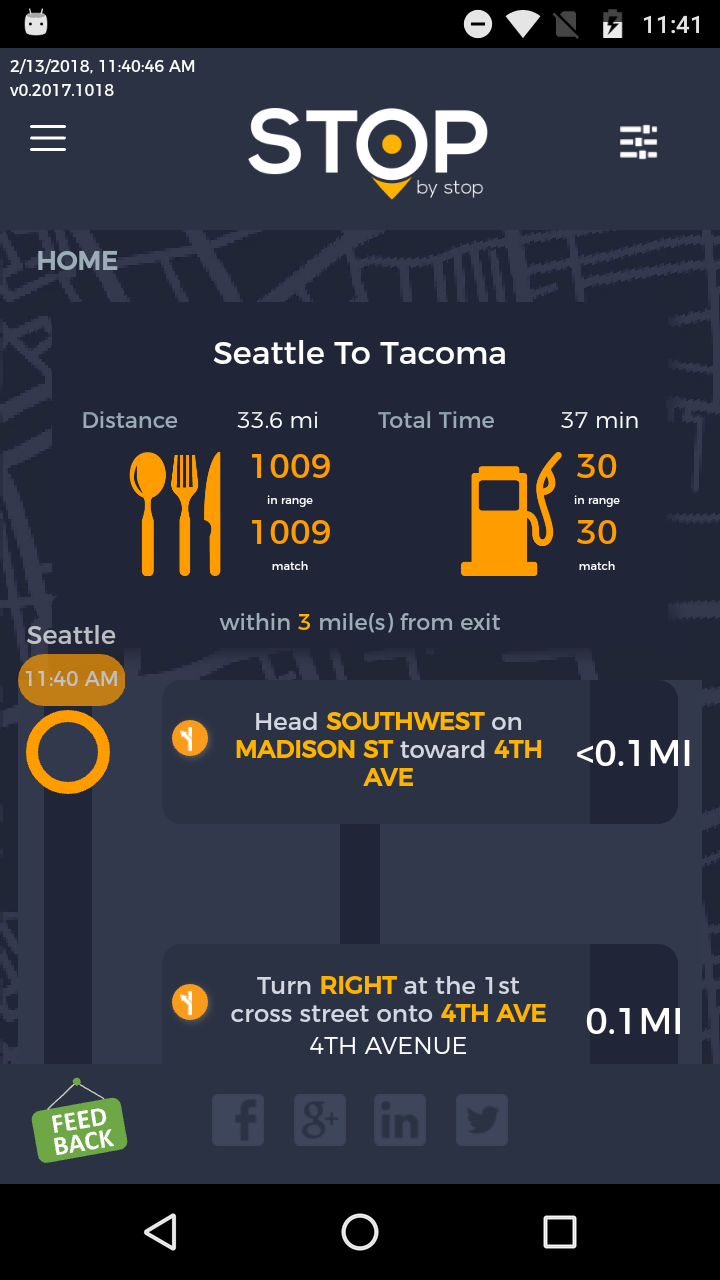Open the Feedback sign
Viewport: 720px width, 1280px height.
coord(80,1128)
